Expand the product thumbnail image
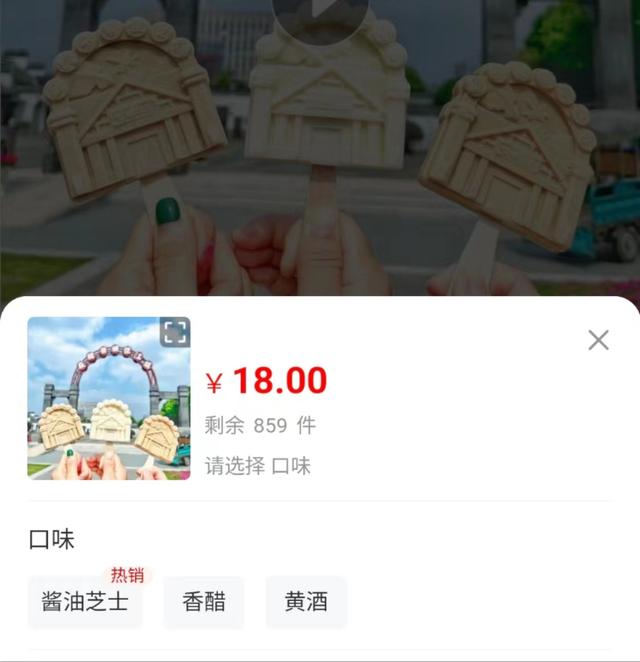Viewport: 640px width, 662px height. pos(174,333)
